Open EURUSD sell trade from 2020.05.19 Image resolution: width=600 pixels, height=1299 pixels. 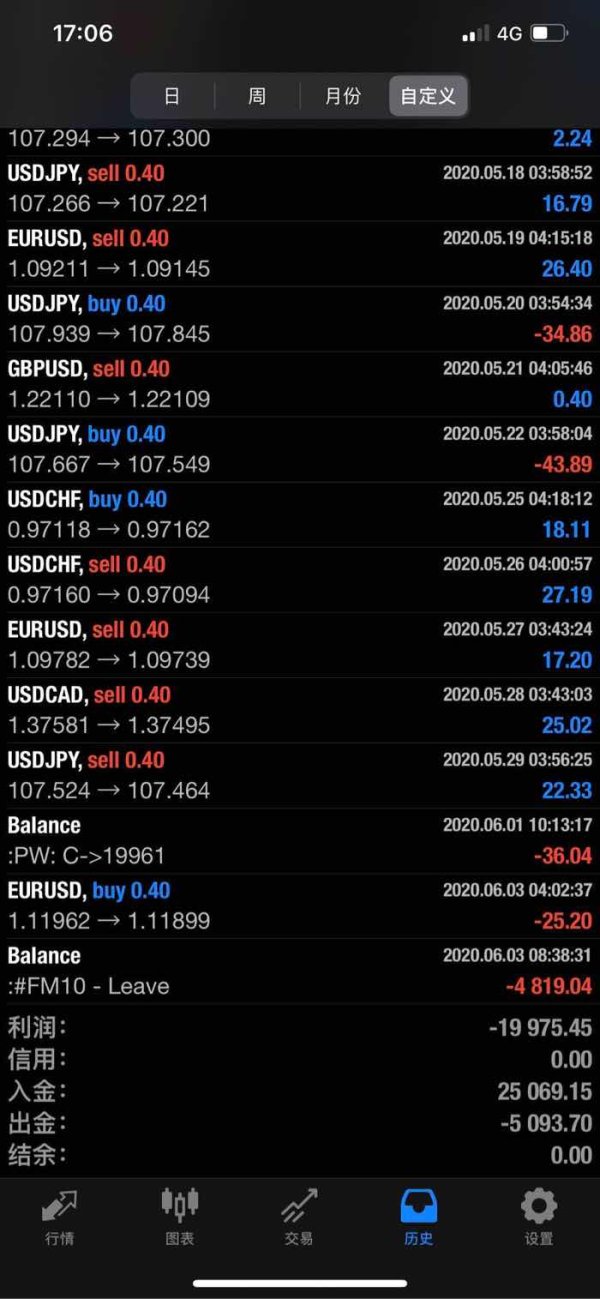[x=300, y=254]
